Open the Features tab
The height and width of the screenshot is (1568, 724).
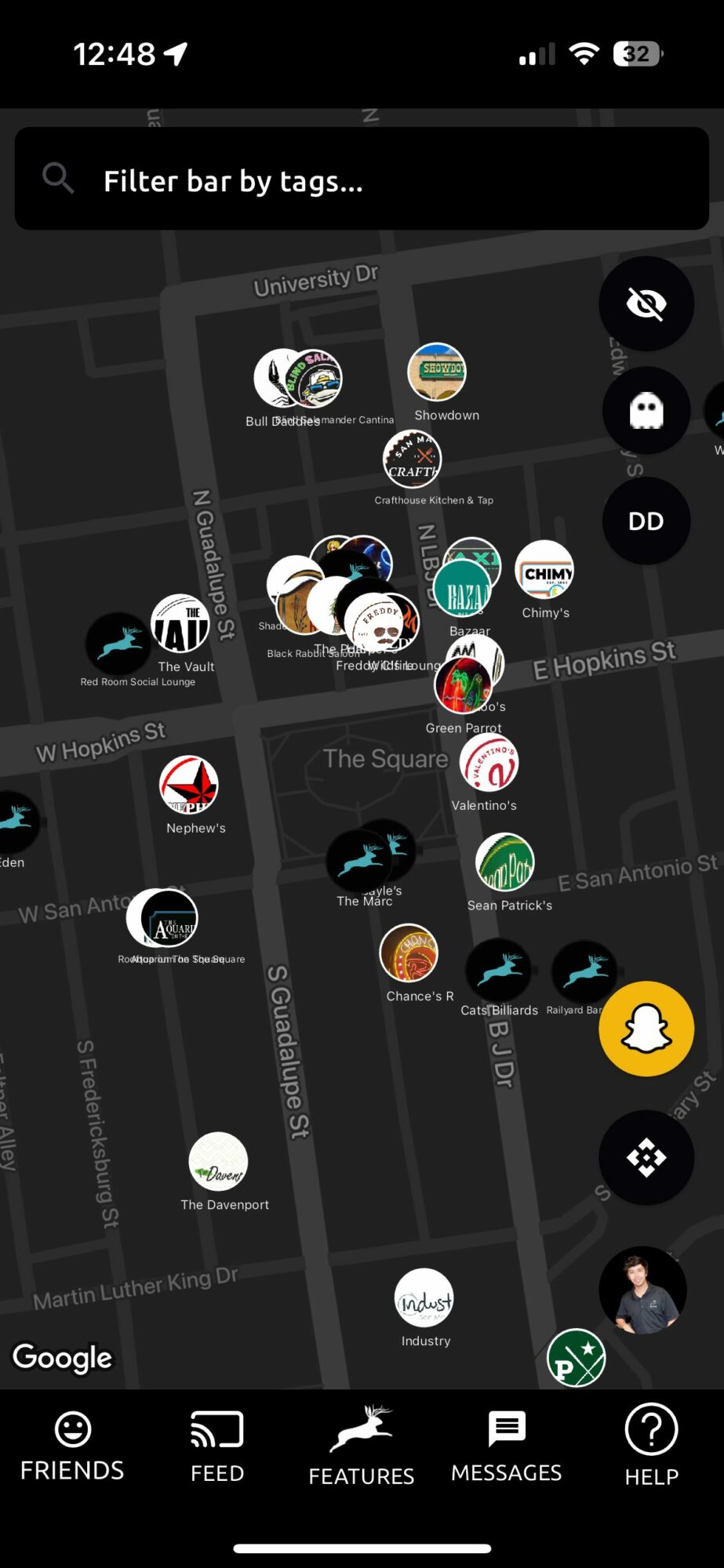point(361,1446)
